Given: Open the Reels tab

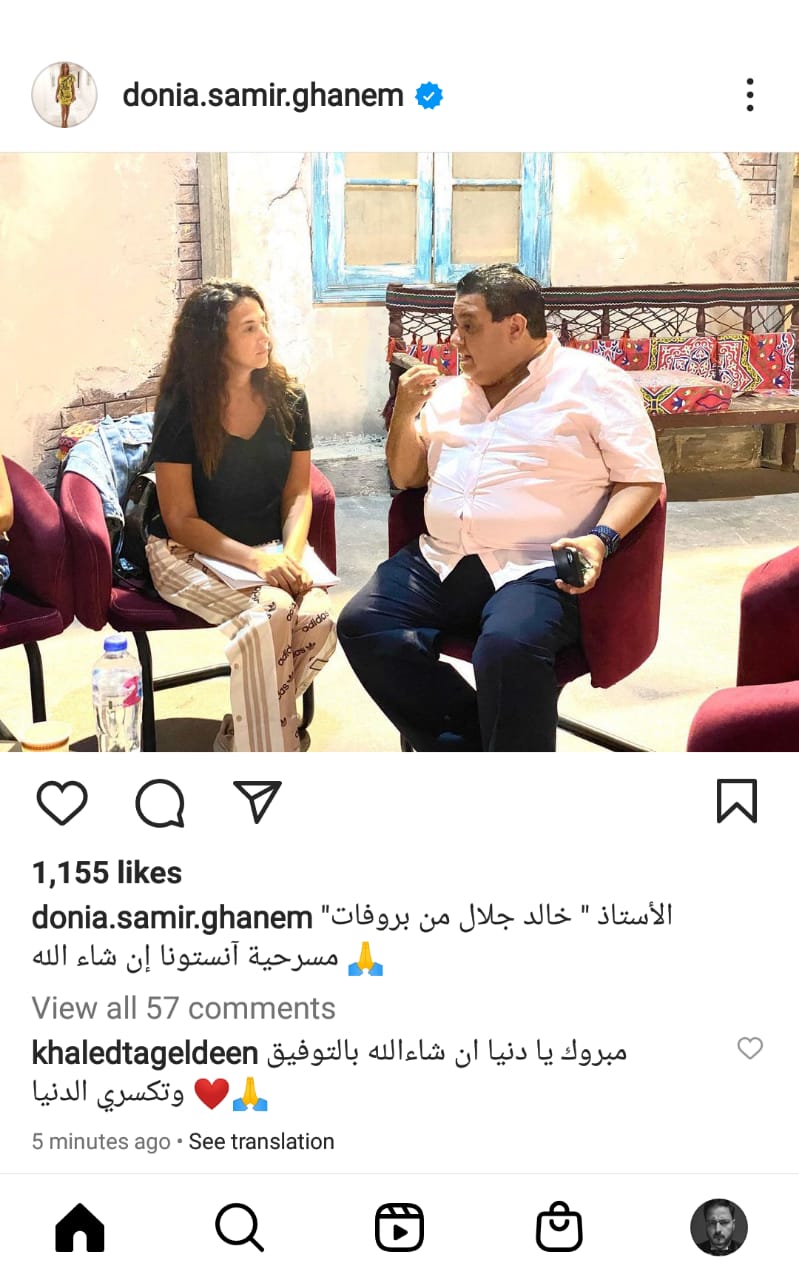Looking at the screenshot, I should point(399,1227).
